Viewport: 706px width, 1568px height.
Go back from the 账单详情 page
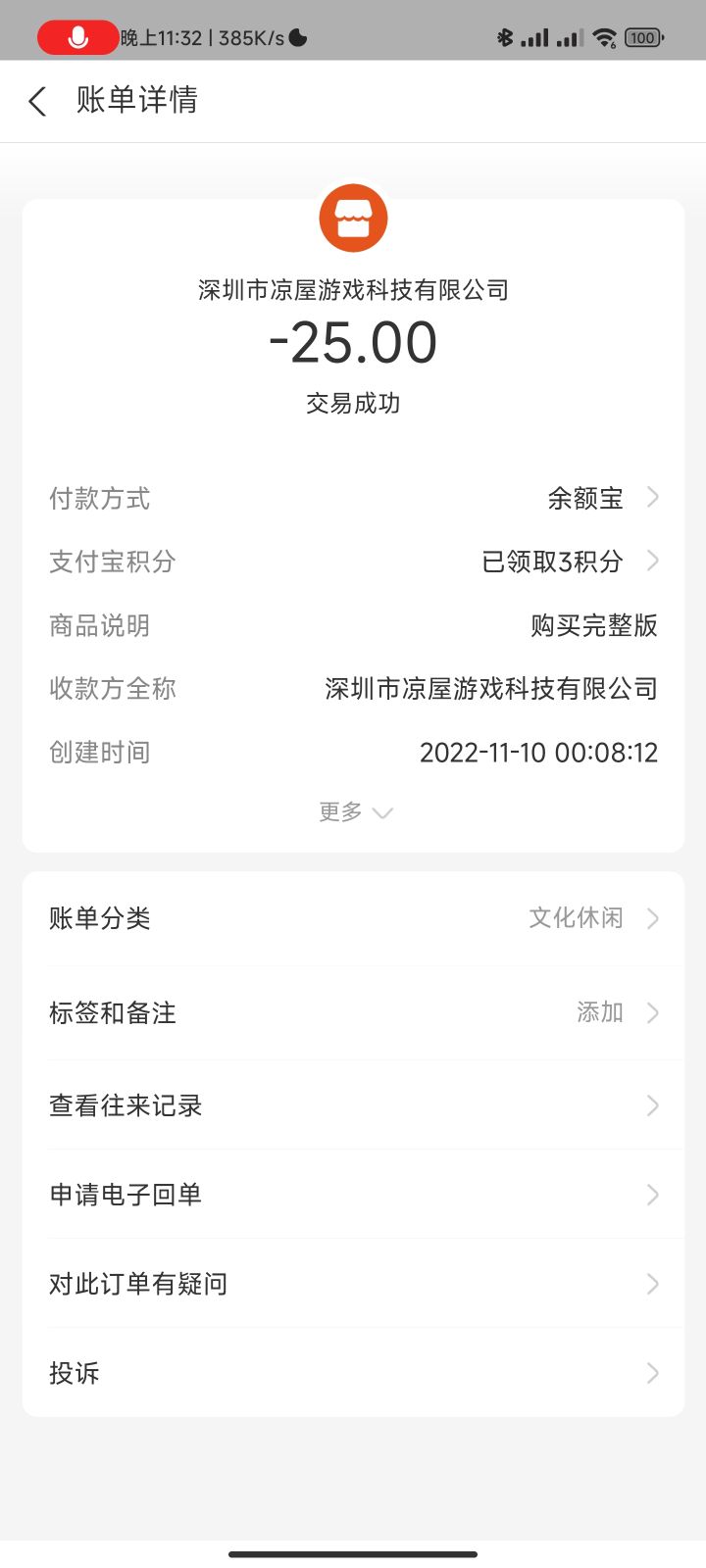38,101
